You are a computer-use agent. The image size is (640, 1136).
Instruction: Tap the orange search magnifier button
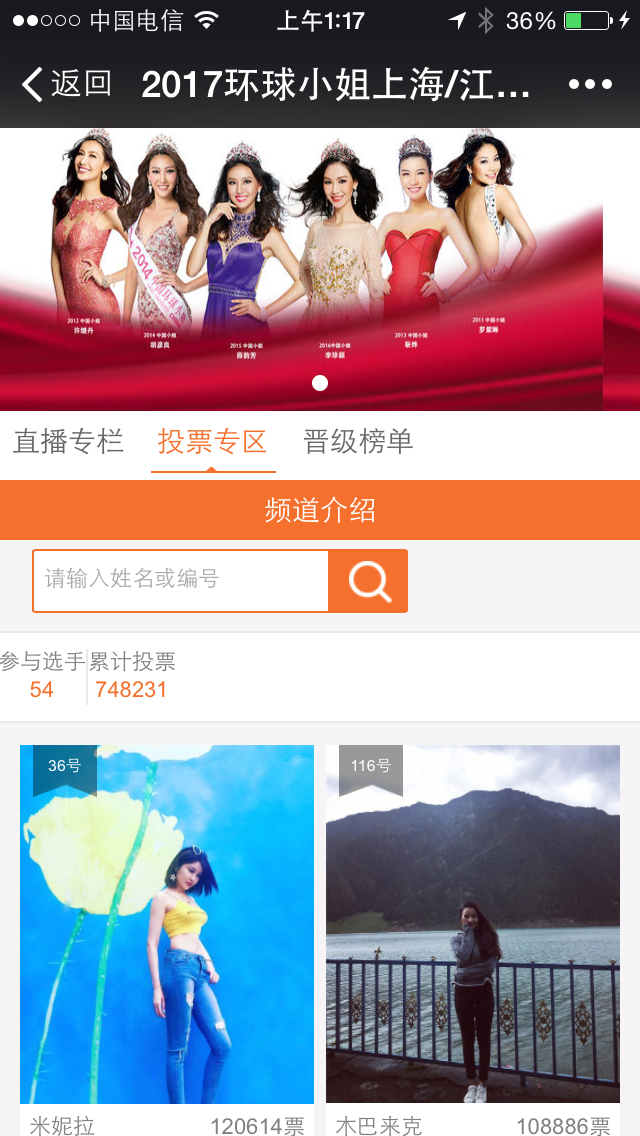[x=368, y=580]
